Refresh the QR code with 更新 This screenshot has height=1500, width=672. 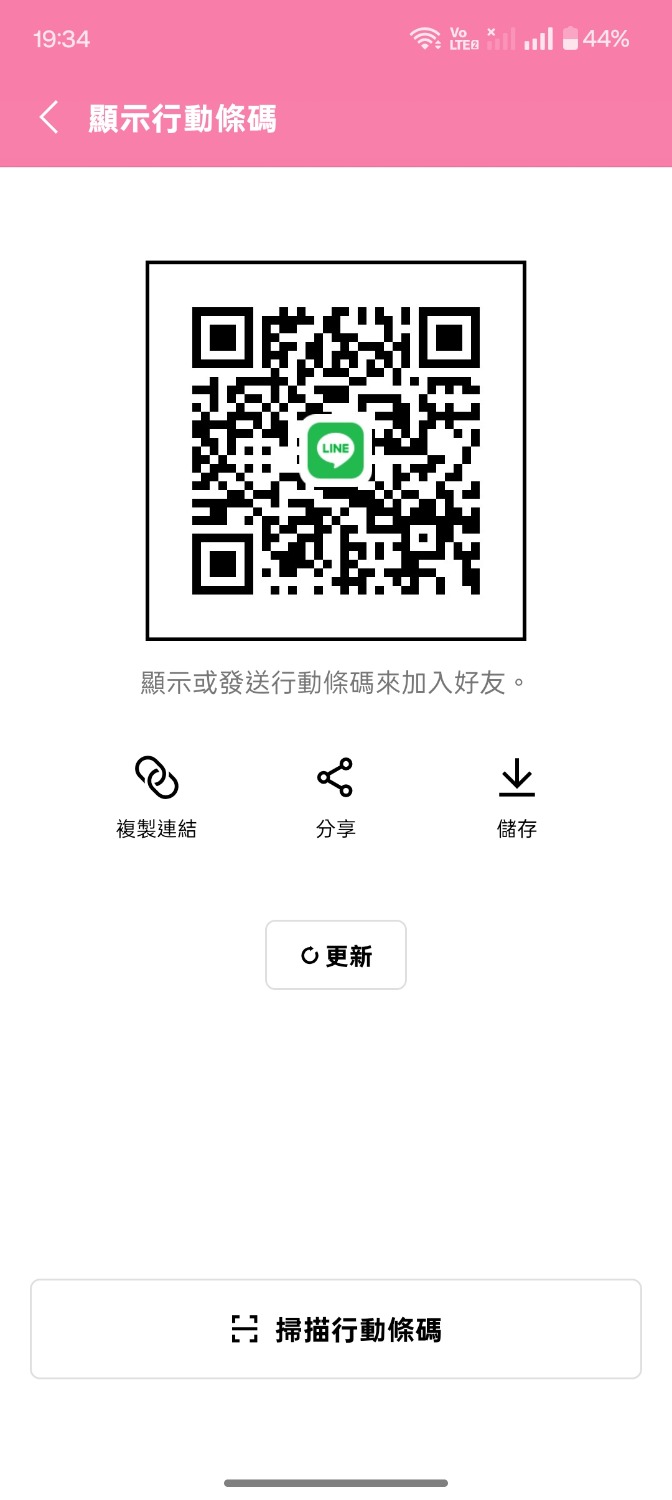[x=336, y=955]
